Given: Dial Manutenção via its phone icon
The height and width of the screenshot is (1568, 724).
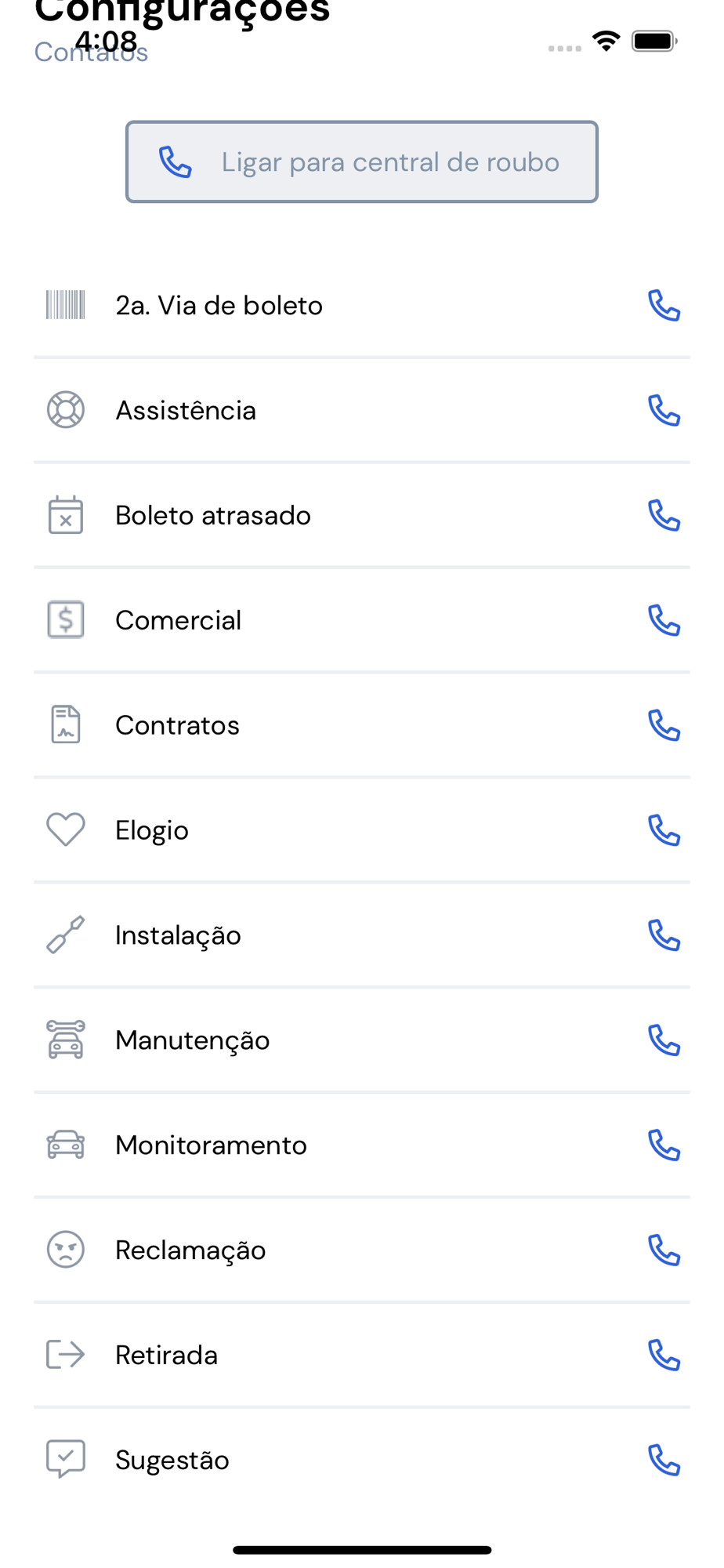Looking at the screenshot, I should [664, 1040].
